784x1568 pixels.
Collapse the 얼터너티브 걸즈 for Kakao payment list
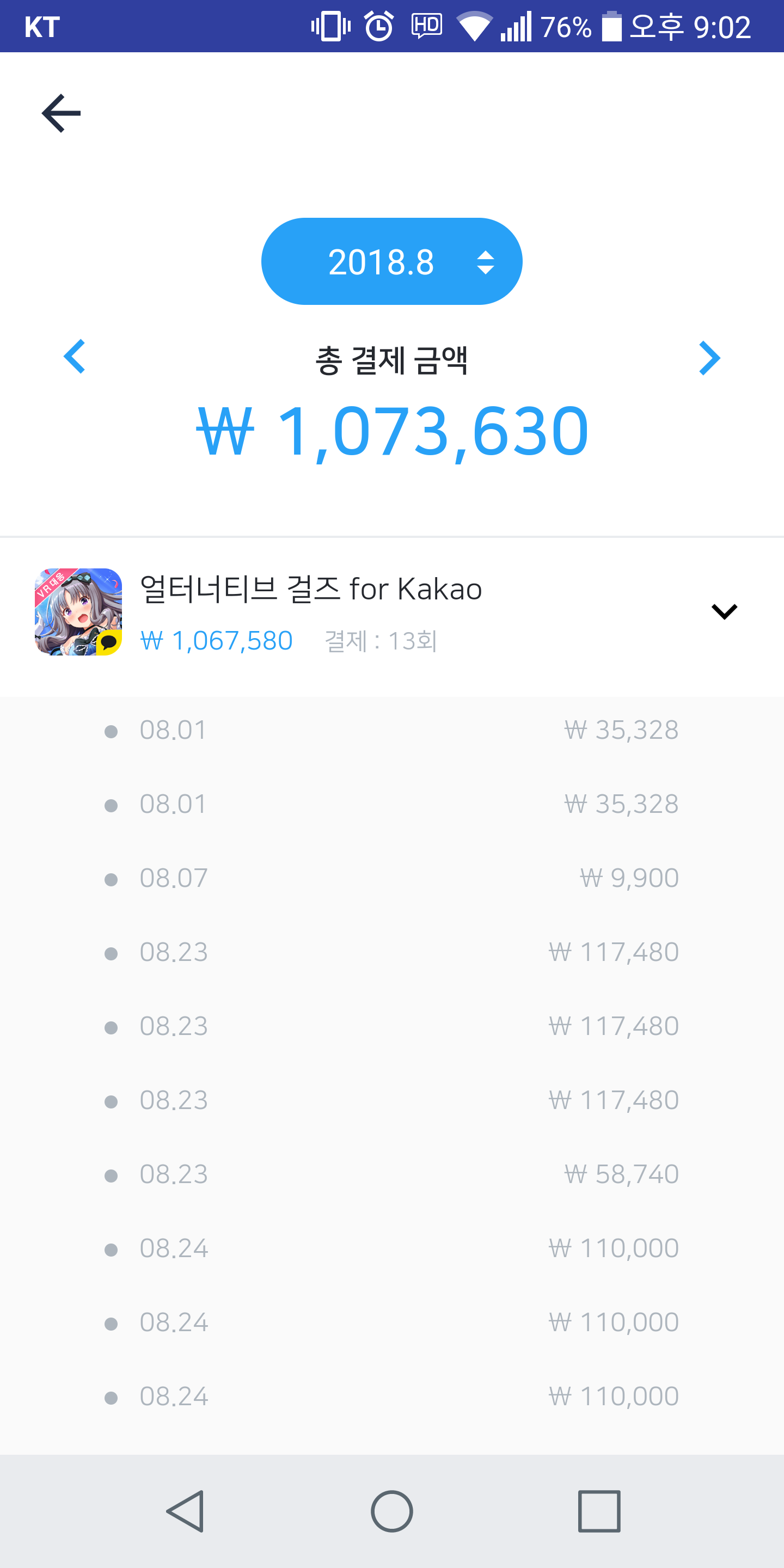pos(724,611)
